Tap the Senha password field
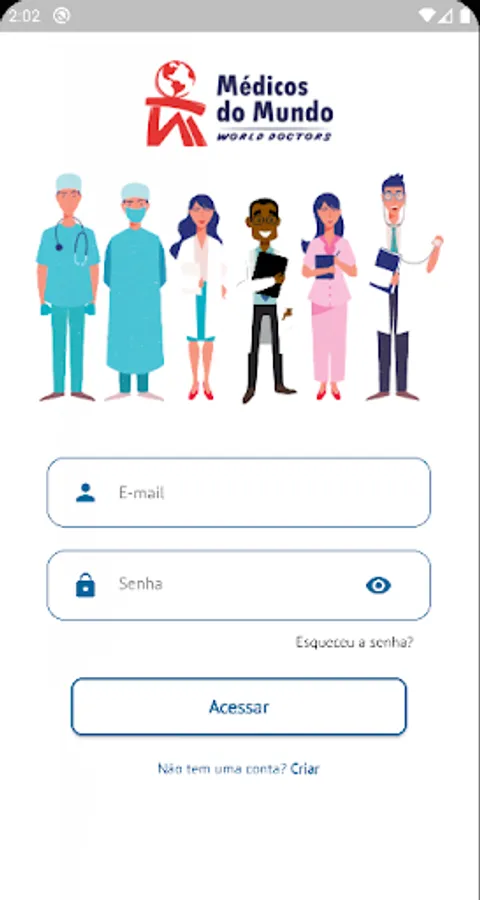 [238, 585]
